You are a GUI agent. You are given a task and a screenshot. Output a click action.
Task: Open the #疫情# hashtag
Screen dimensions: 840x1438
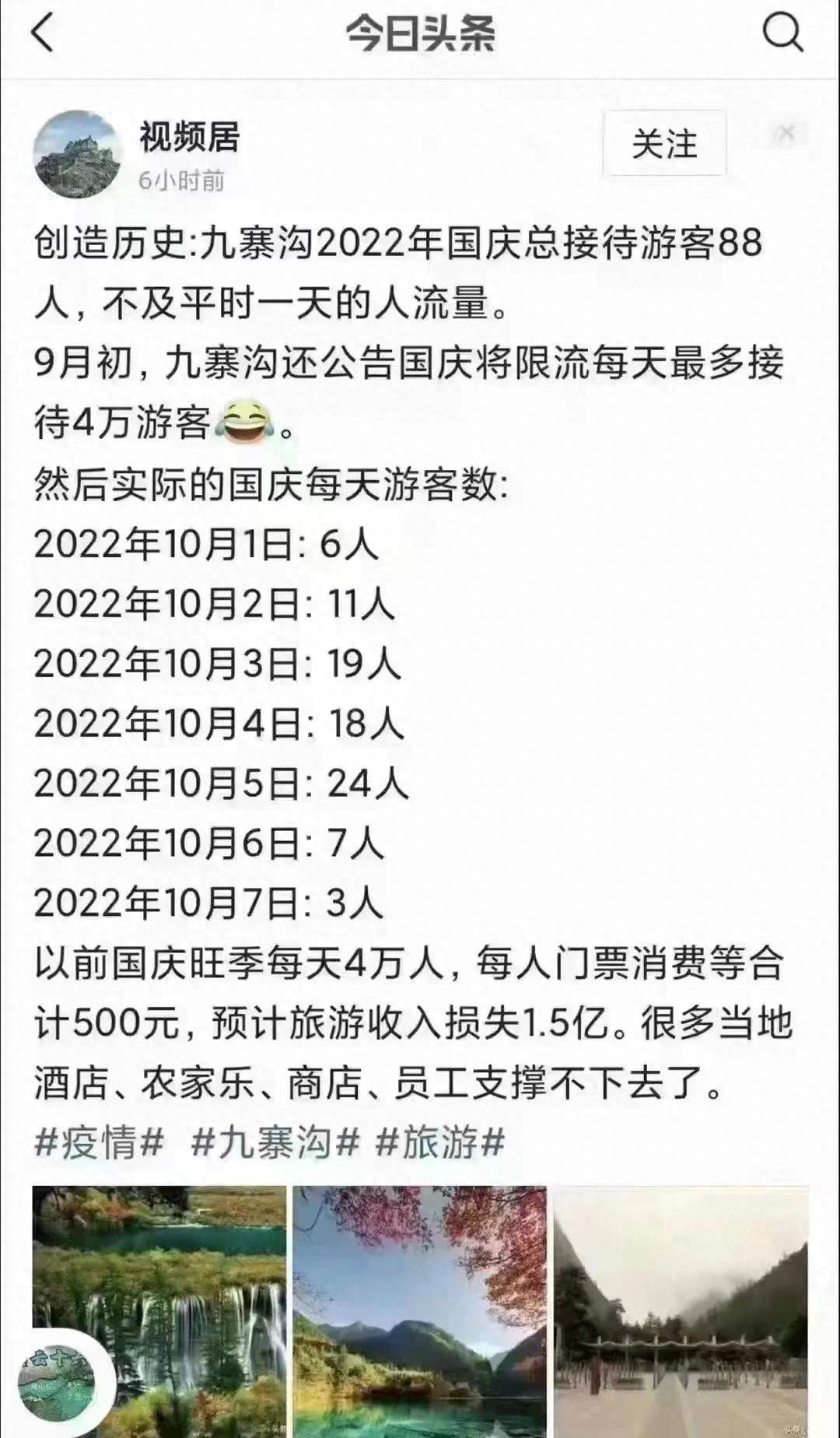(x=100, y=1143)
